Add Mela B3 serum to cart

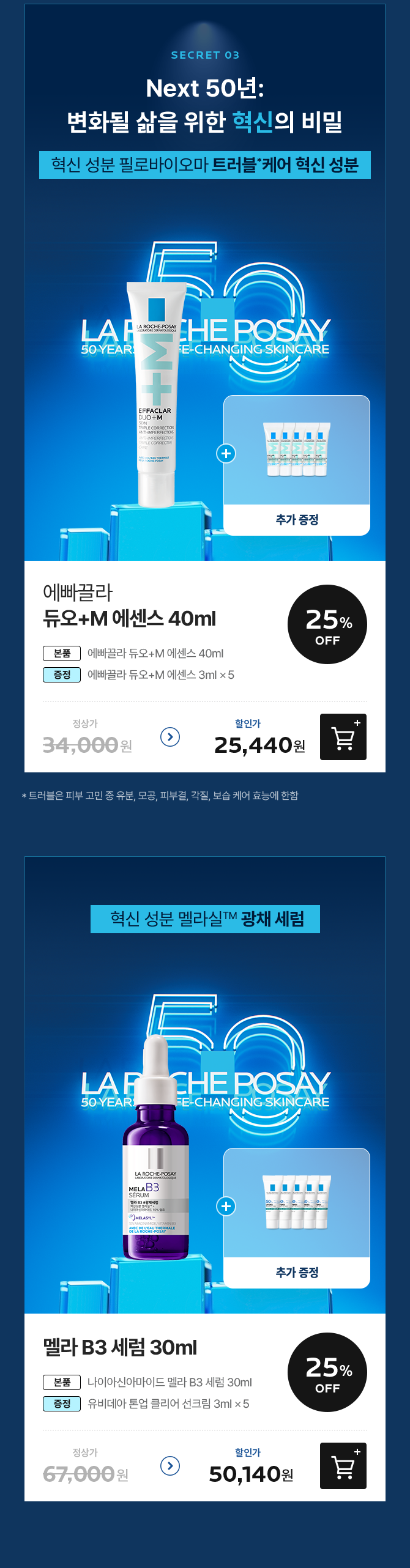pos(343,1466)
